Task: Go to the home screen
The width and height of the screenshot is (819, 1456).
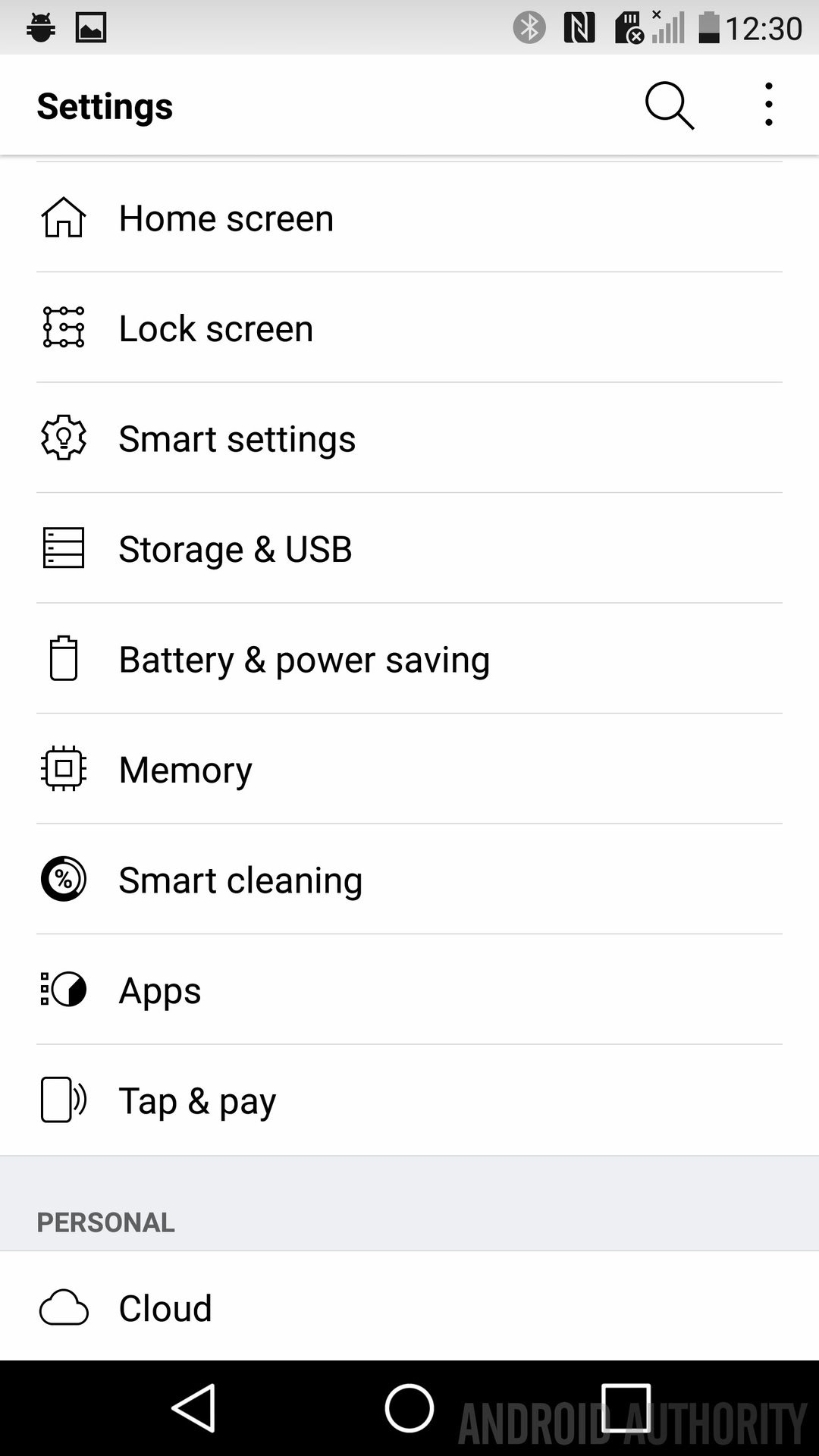Action: click(409, 1408)
